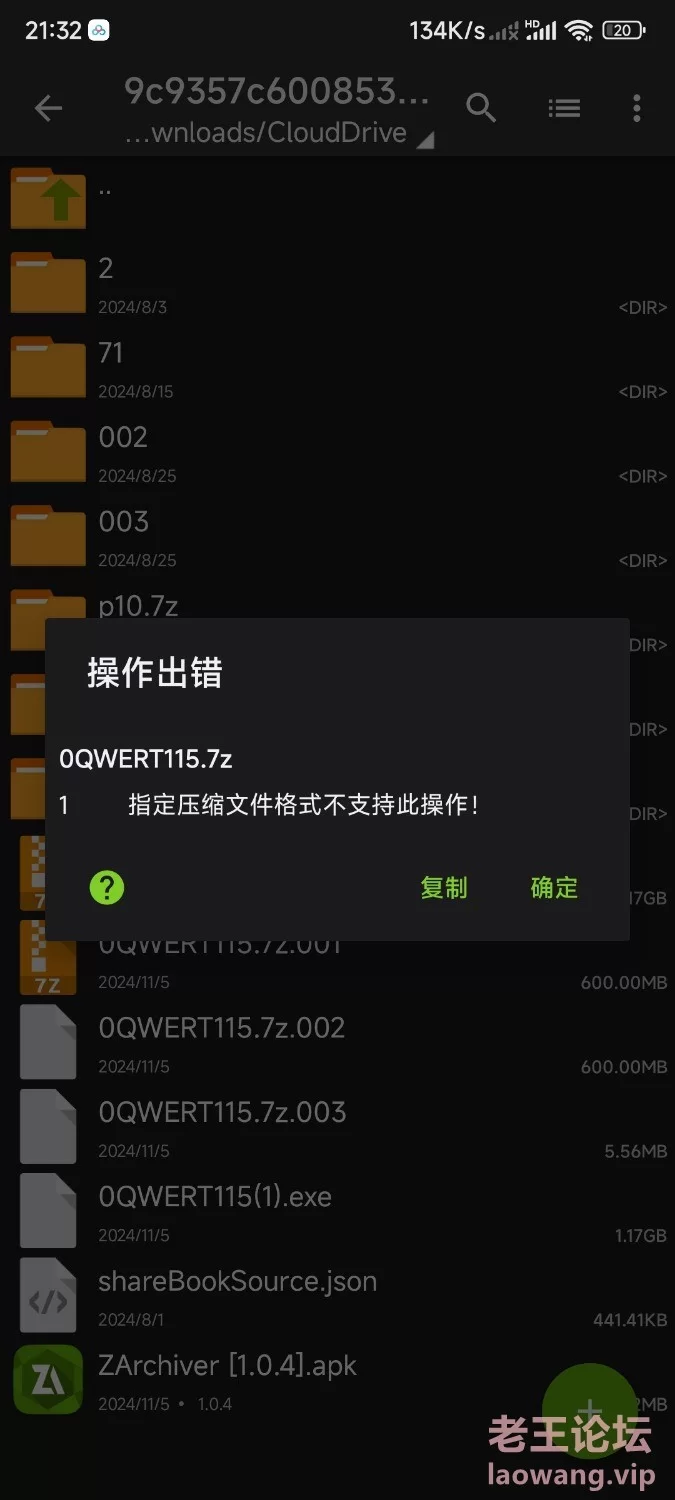Viewport: 675px width, 1500px height.
Task: Select the file 0QWERT115.7z.002
Action: 337,1043
